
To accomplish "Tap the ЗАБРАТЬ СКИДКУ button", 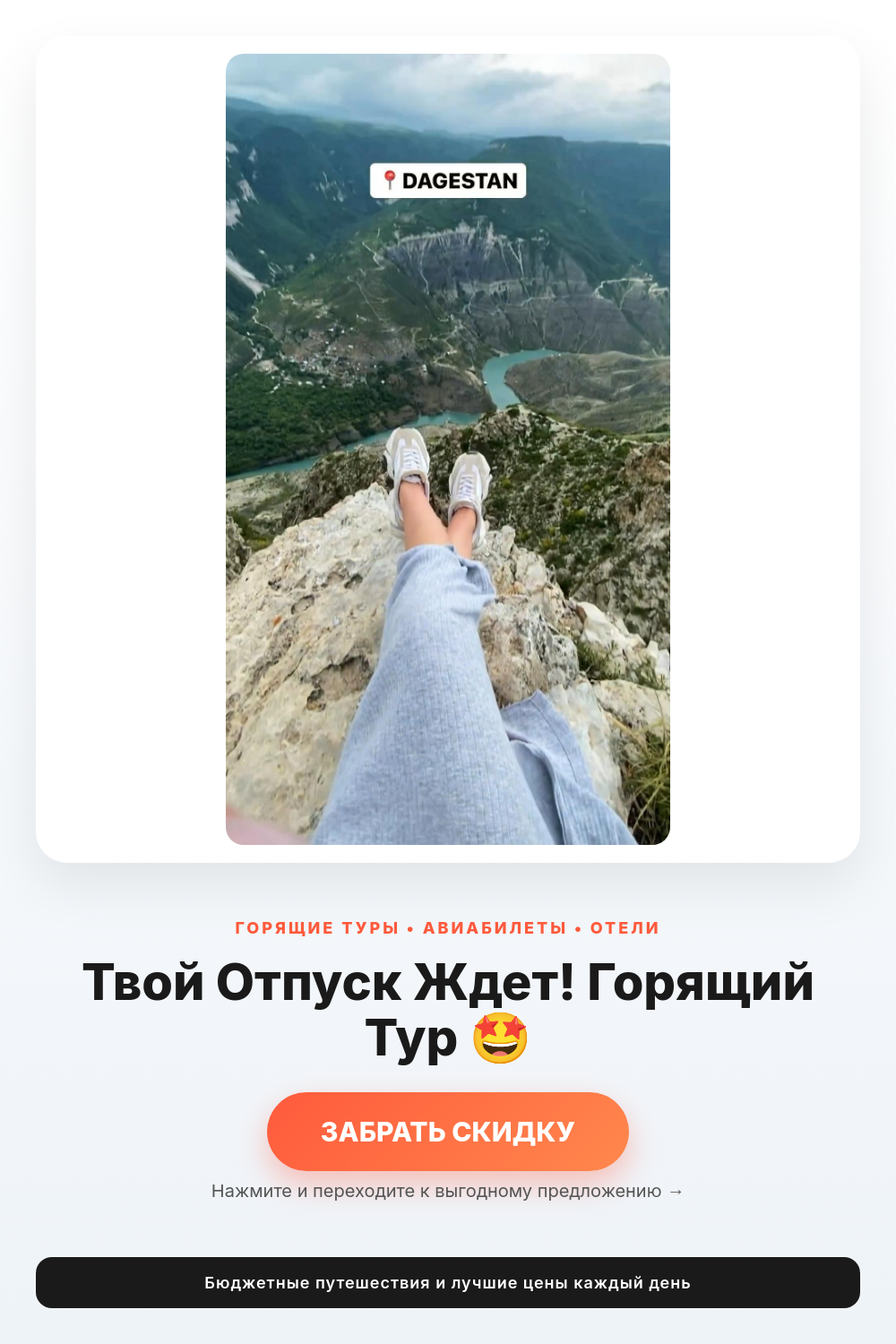I will click(448, 1131).
